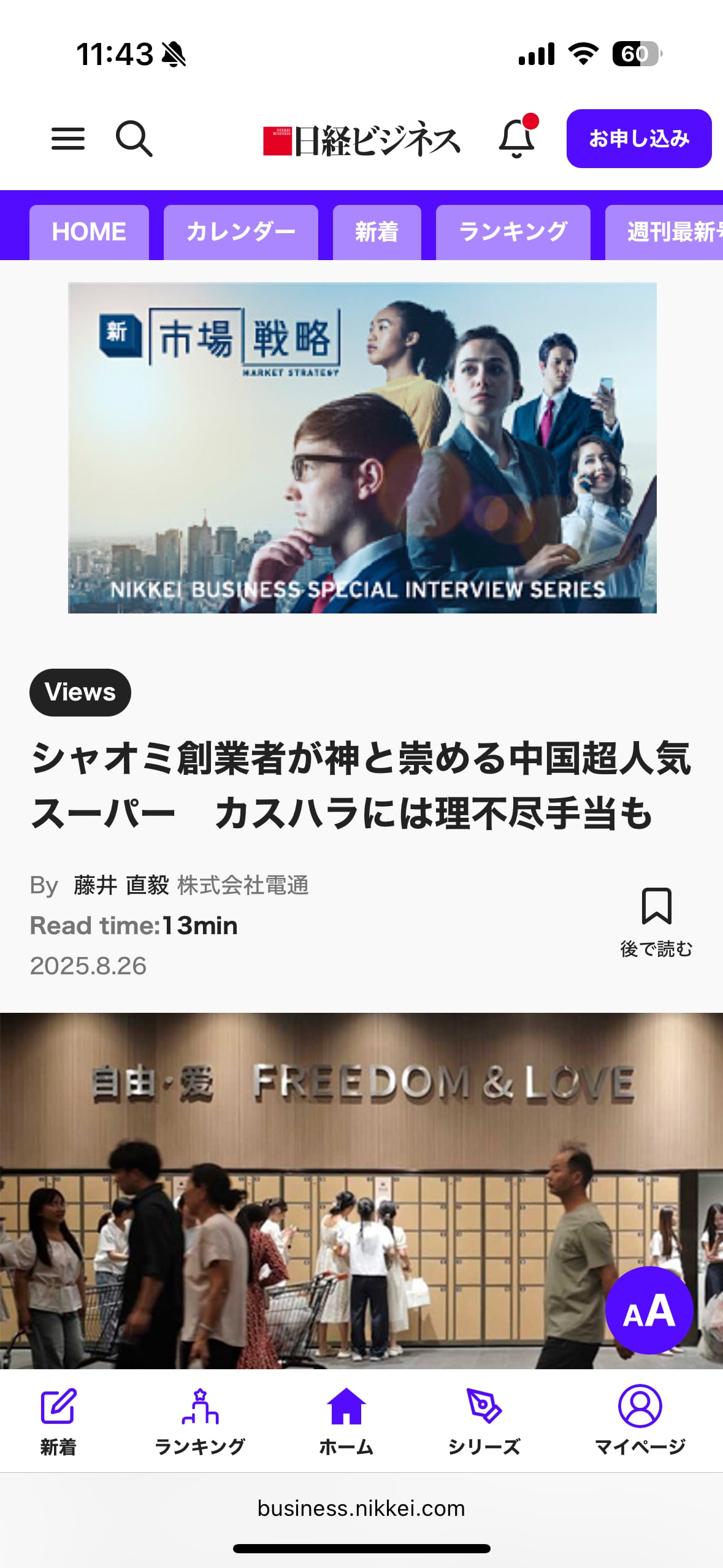
Task: Switch to the ランキング top tab
Action: pos(513,232)
